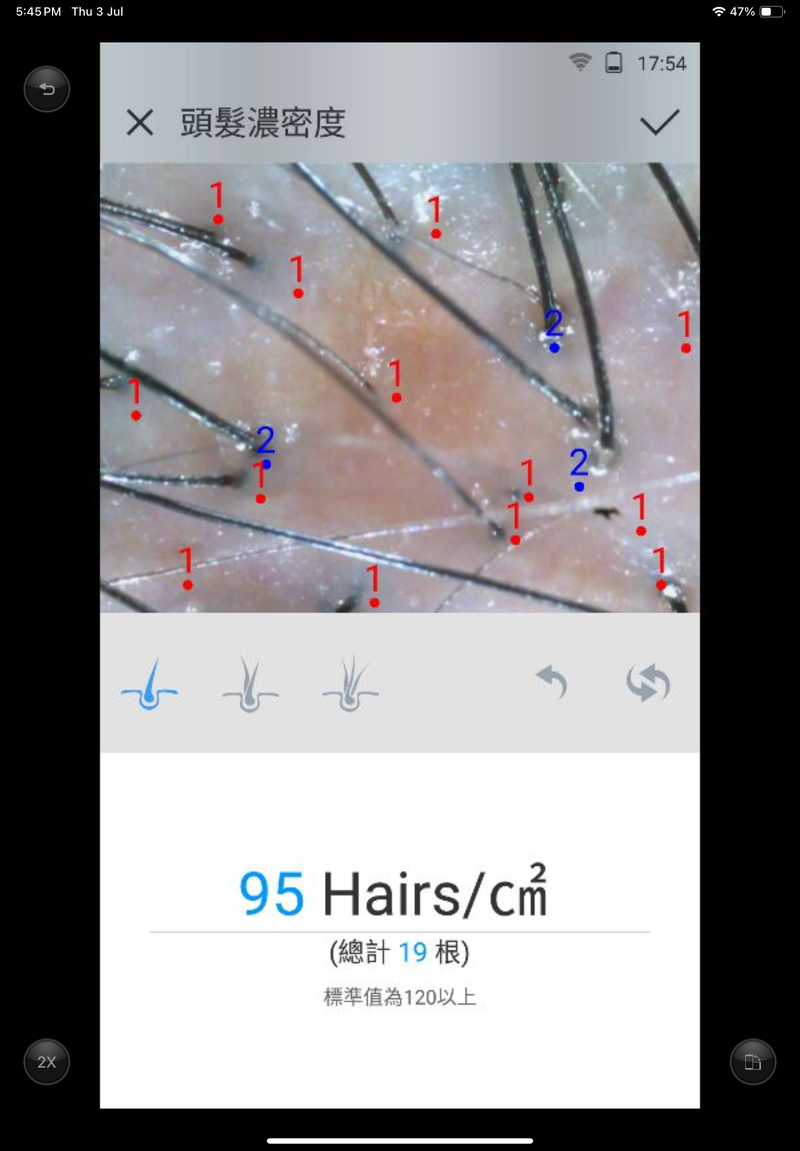Select the two-hair follicle marker tool
This screenshot has height=1151, width=800.
[x=250, y=684]
